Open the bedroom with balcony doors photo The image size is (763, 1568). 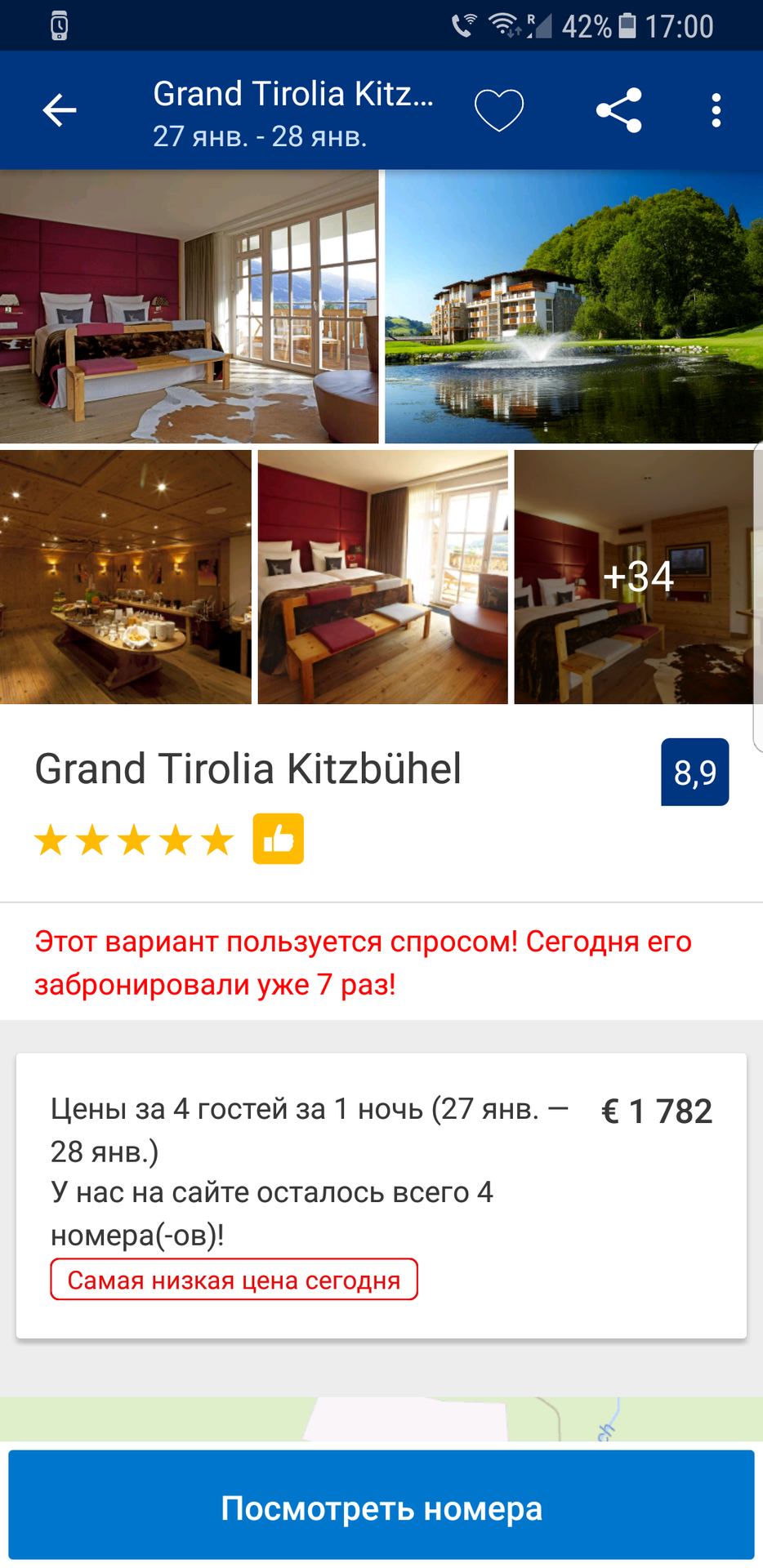coord(189,306)
